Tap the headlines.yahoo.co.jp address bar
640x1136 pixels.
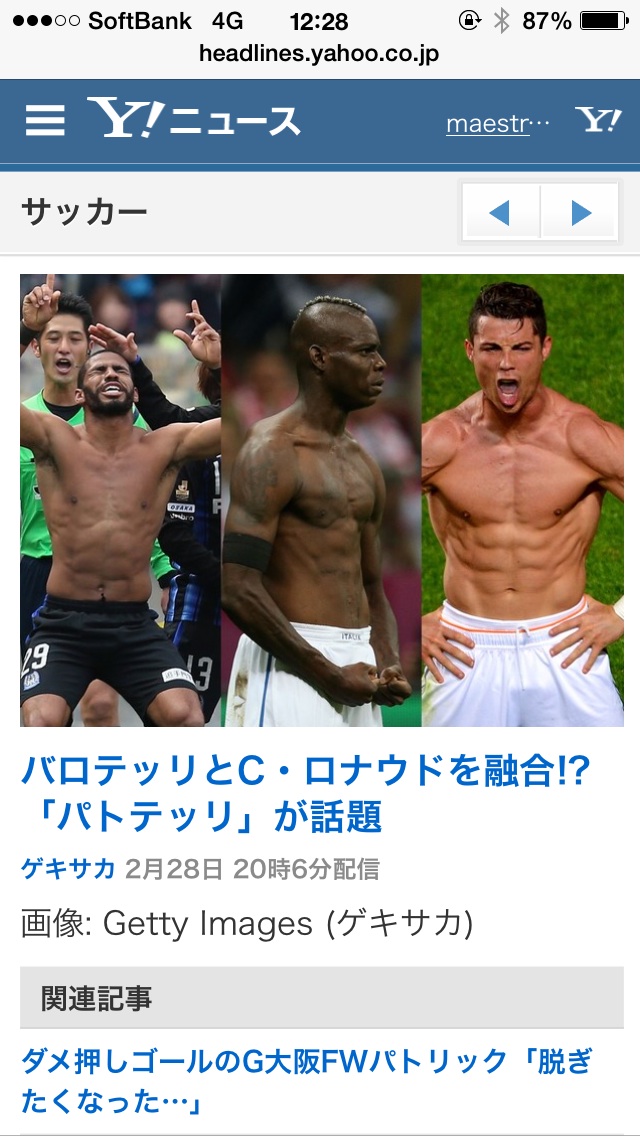(x=318, y=54)
